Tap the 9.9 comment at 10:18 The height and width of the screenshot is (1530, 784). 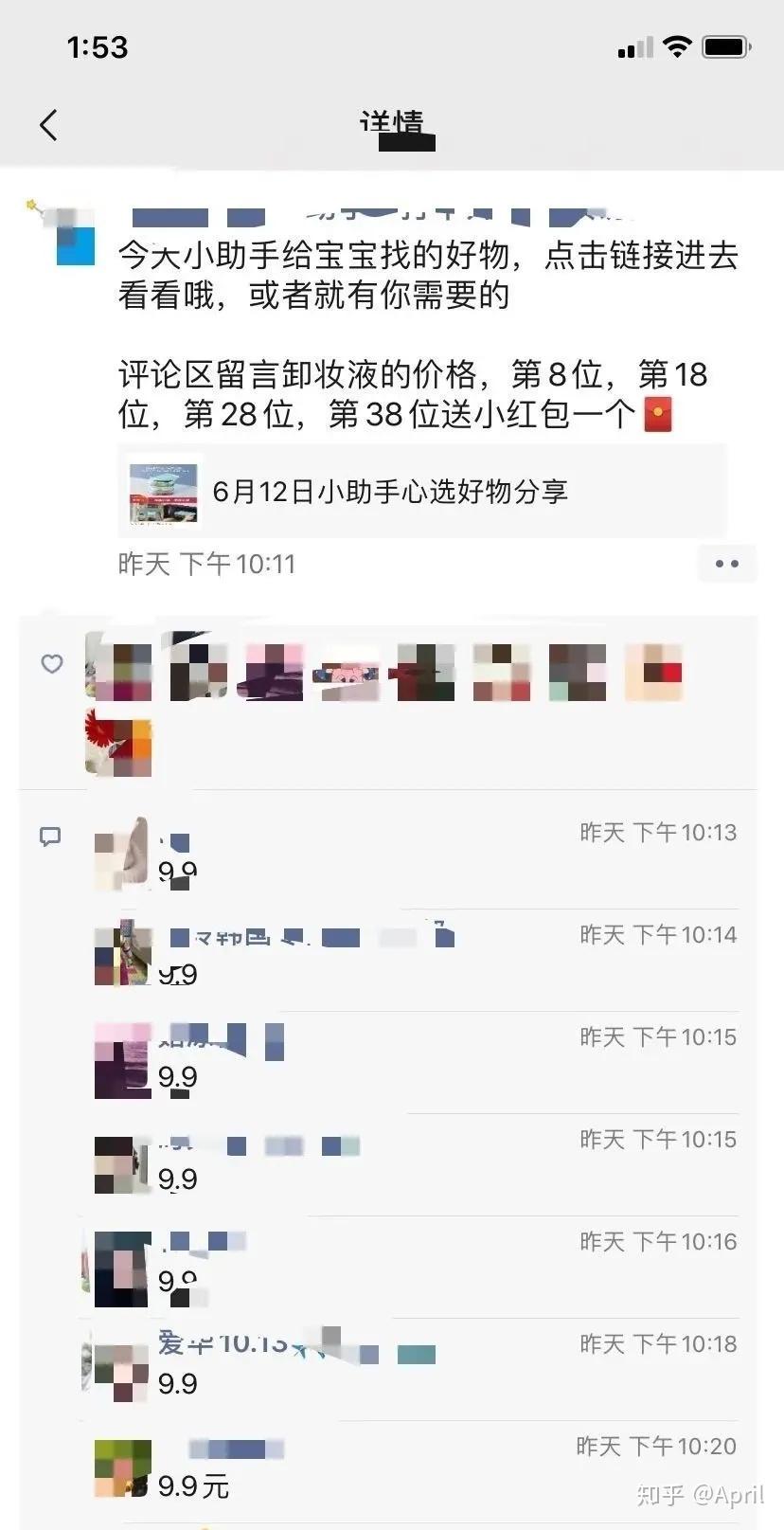coord(417,1370)
